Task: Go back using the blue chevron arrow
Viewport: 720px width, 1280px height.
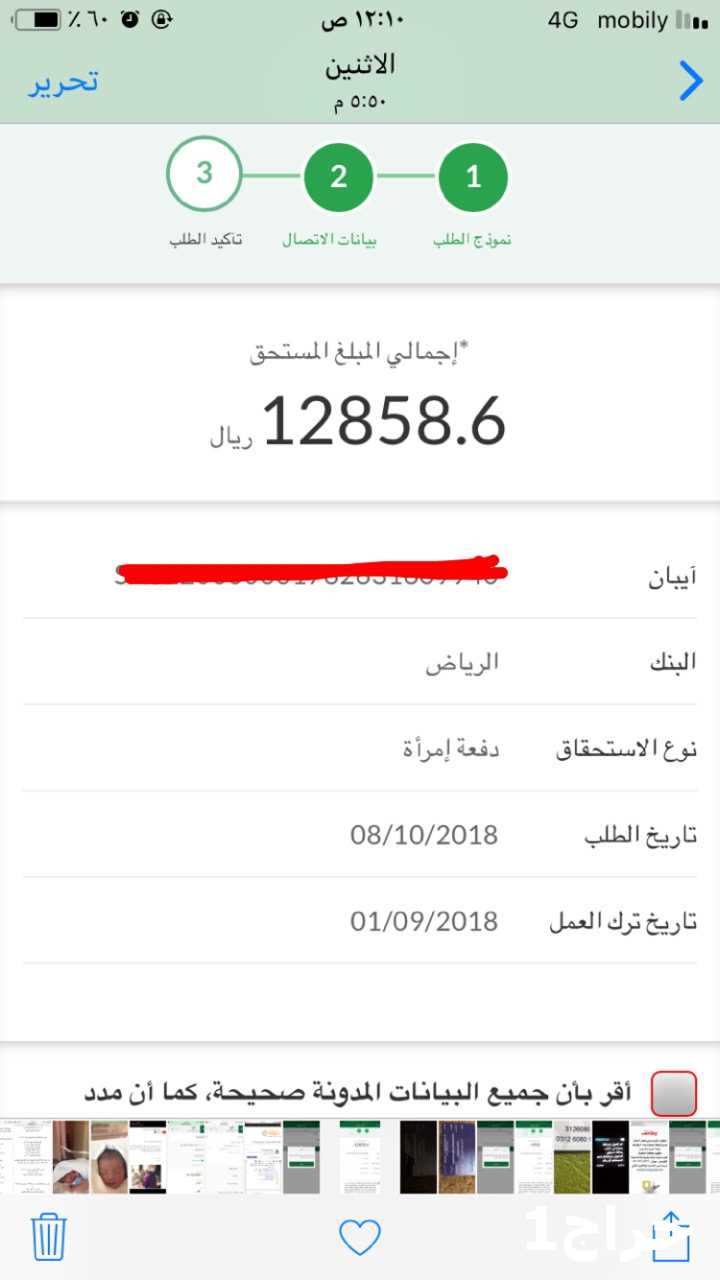Action: [691, 81]
